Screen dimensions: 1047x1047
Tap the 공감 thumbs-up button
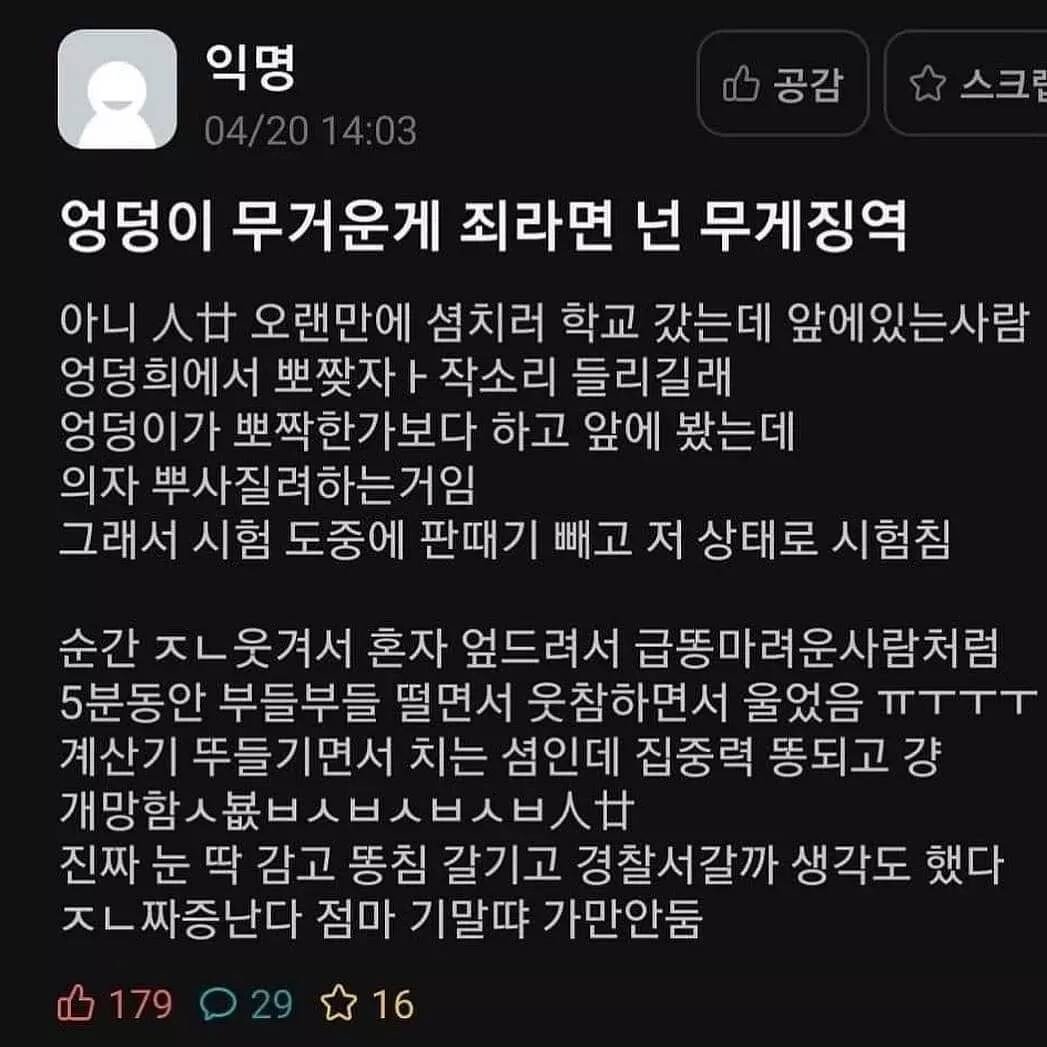[x=782, y=84]
